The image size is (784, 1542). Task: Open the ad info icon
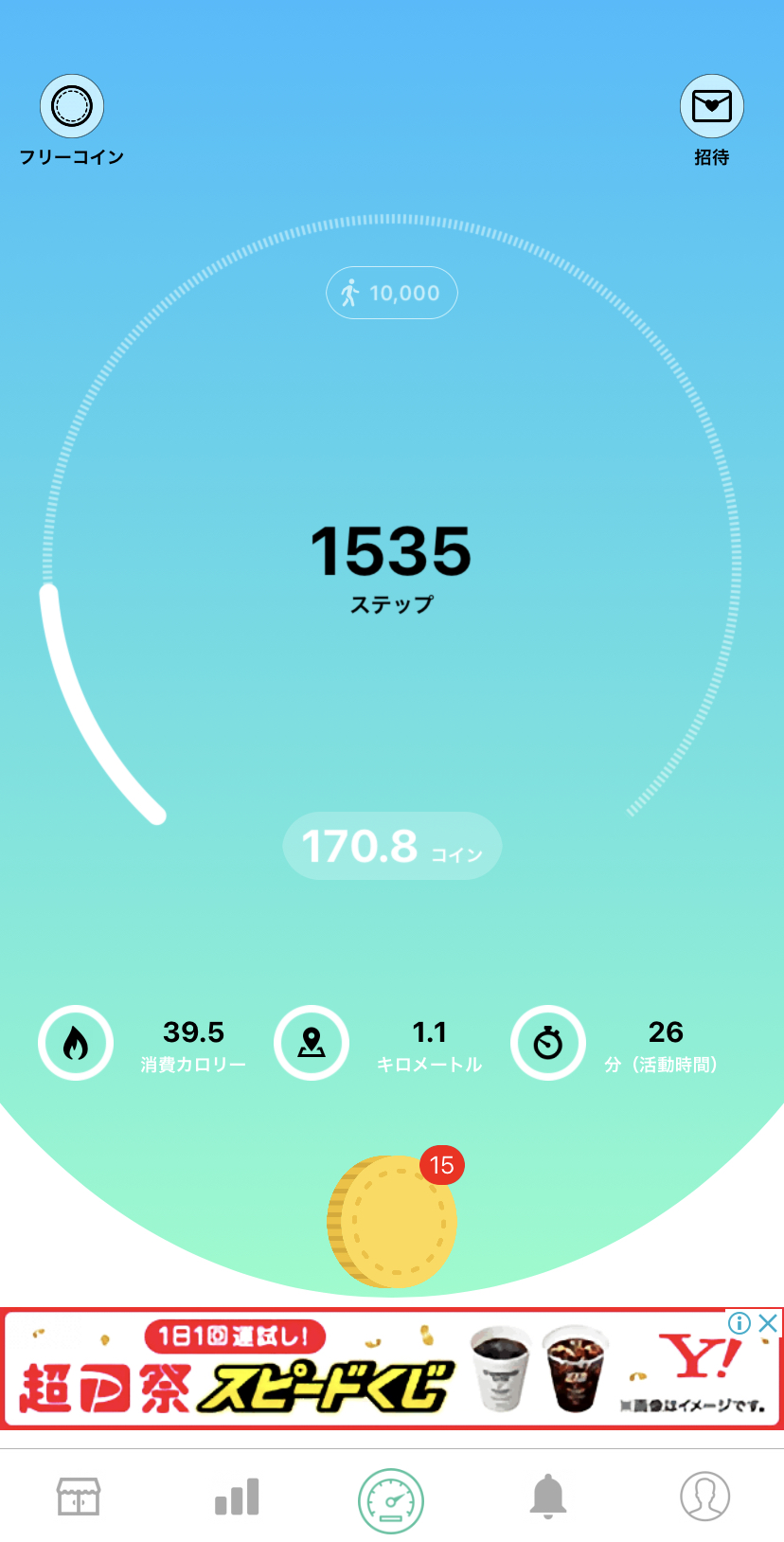tap(739, 1323)
